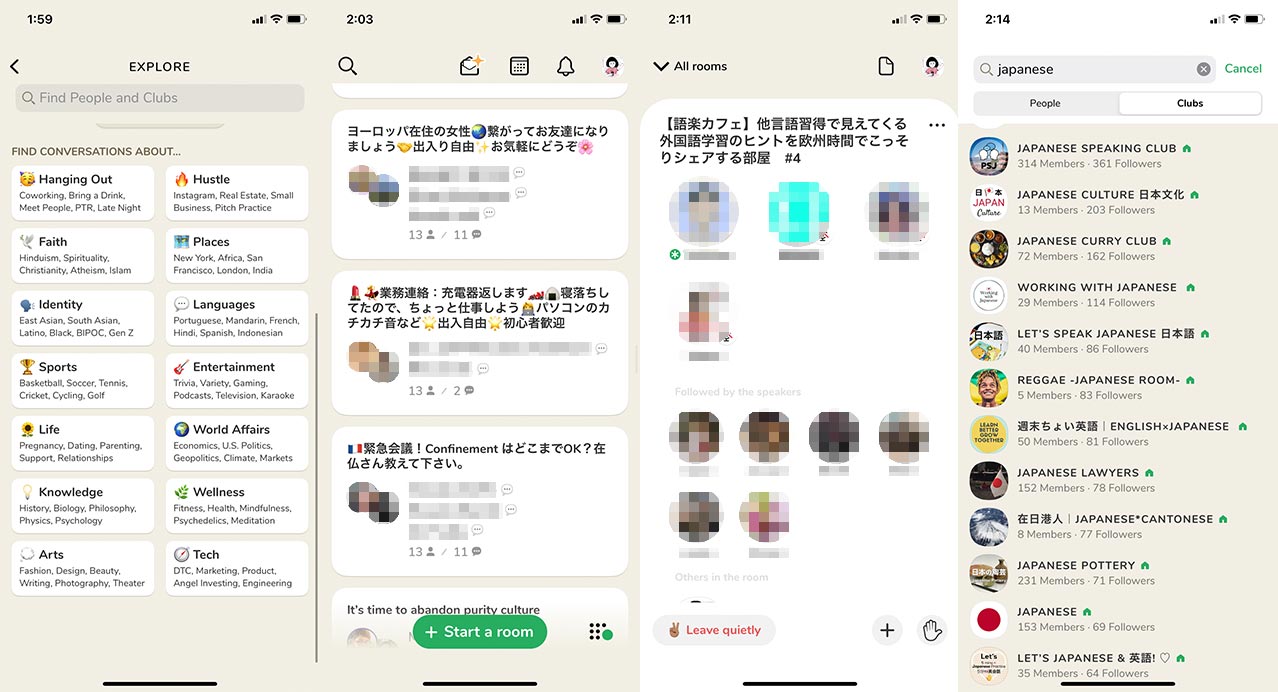Clear the 'japanese' search text
Screen dimensions: 1278x692
pyautogui.click(x=1203, y=69)
